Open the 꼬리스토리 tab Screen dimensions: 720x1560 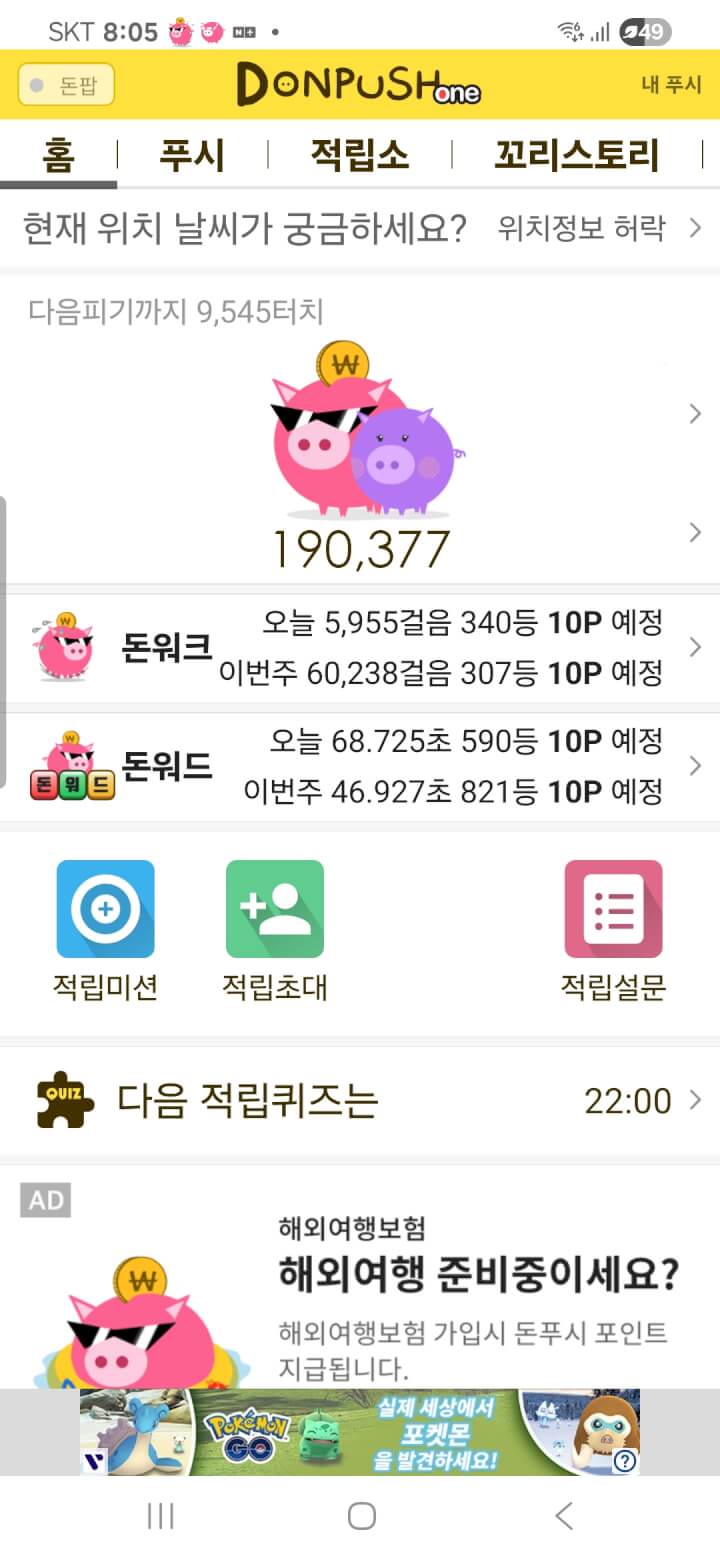point(577,156)
